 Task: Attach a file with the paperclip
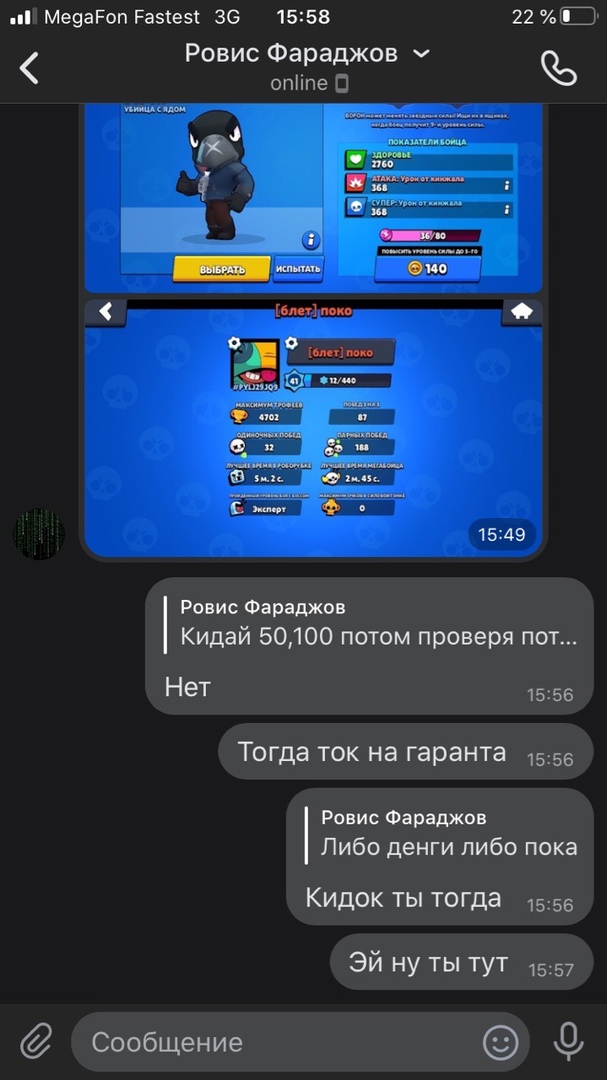coord(37,1042)
